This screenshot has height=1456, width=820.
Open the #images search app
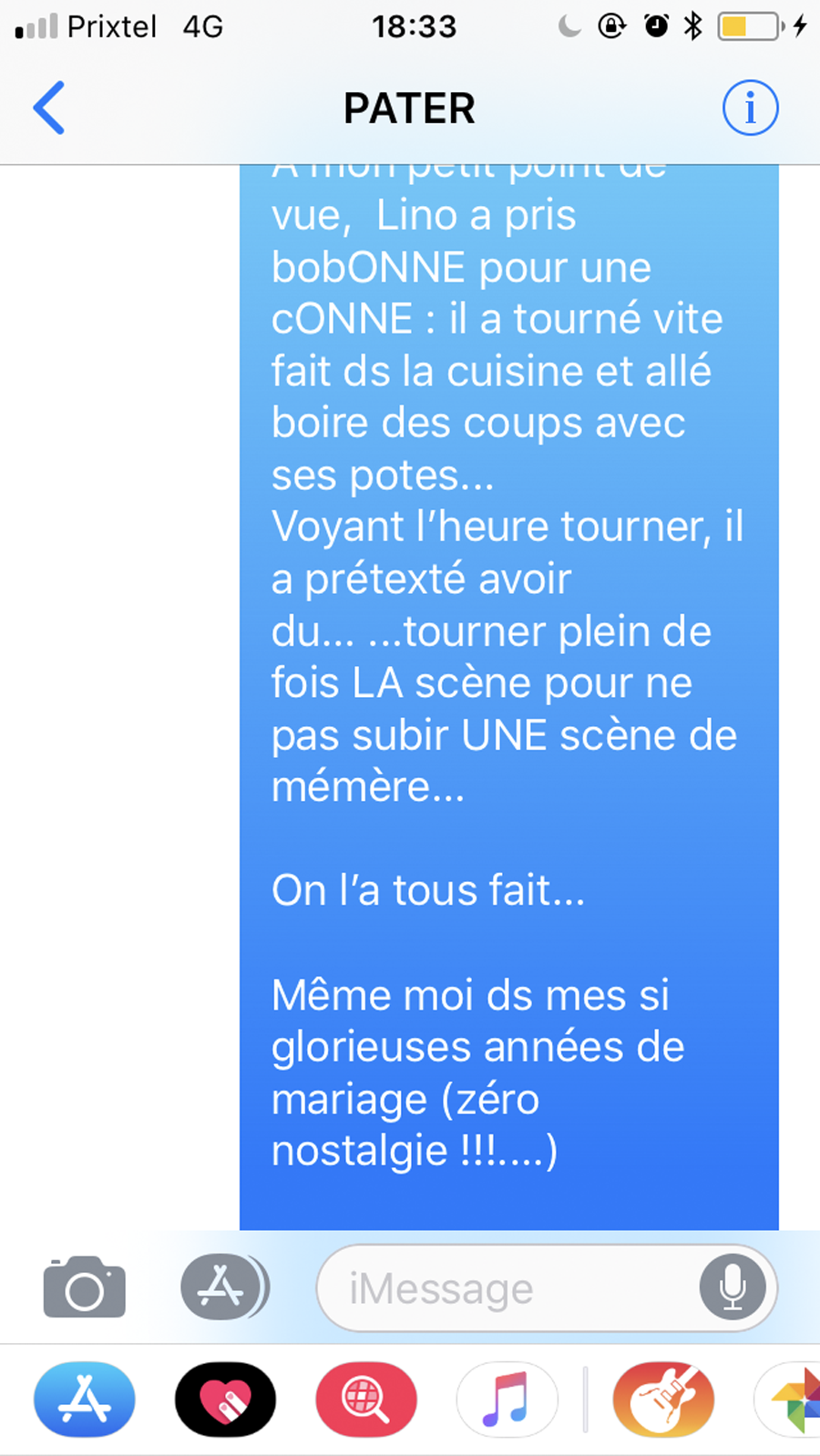[x=366, y=1400]
